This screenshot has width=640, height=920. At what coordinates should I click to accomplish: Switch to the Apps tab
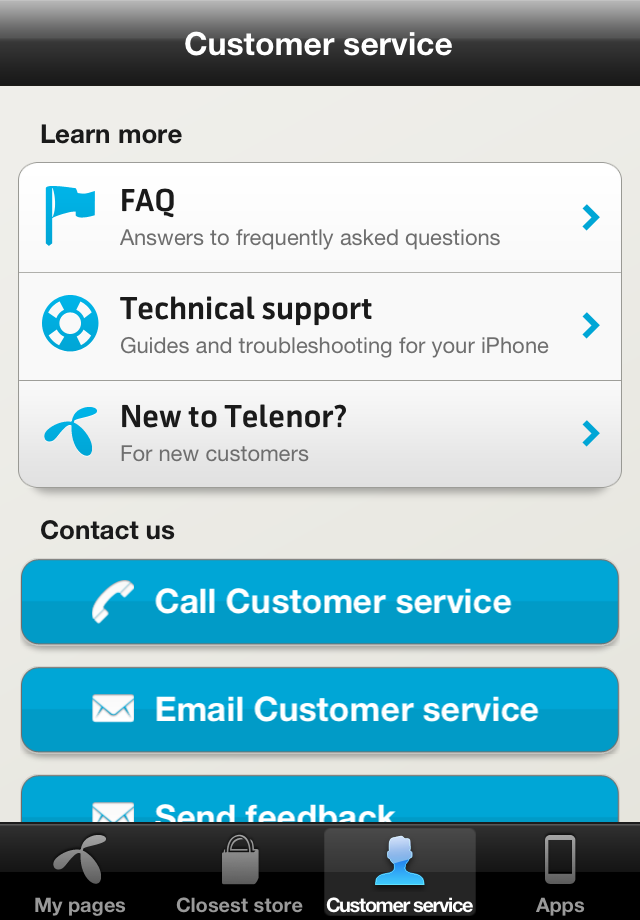(x=560, y=874)
